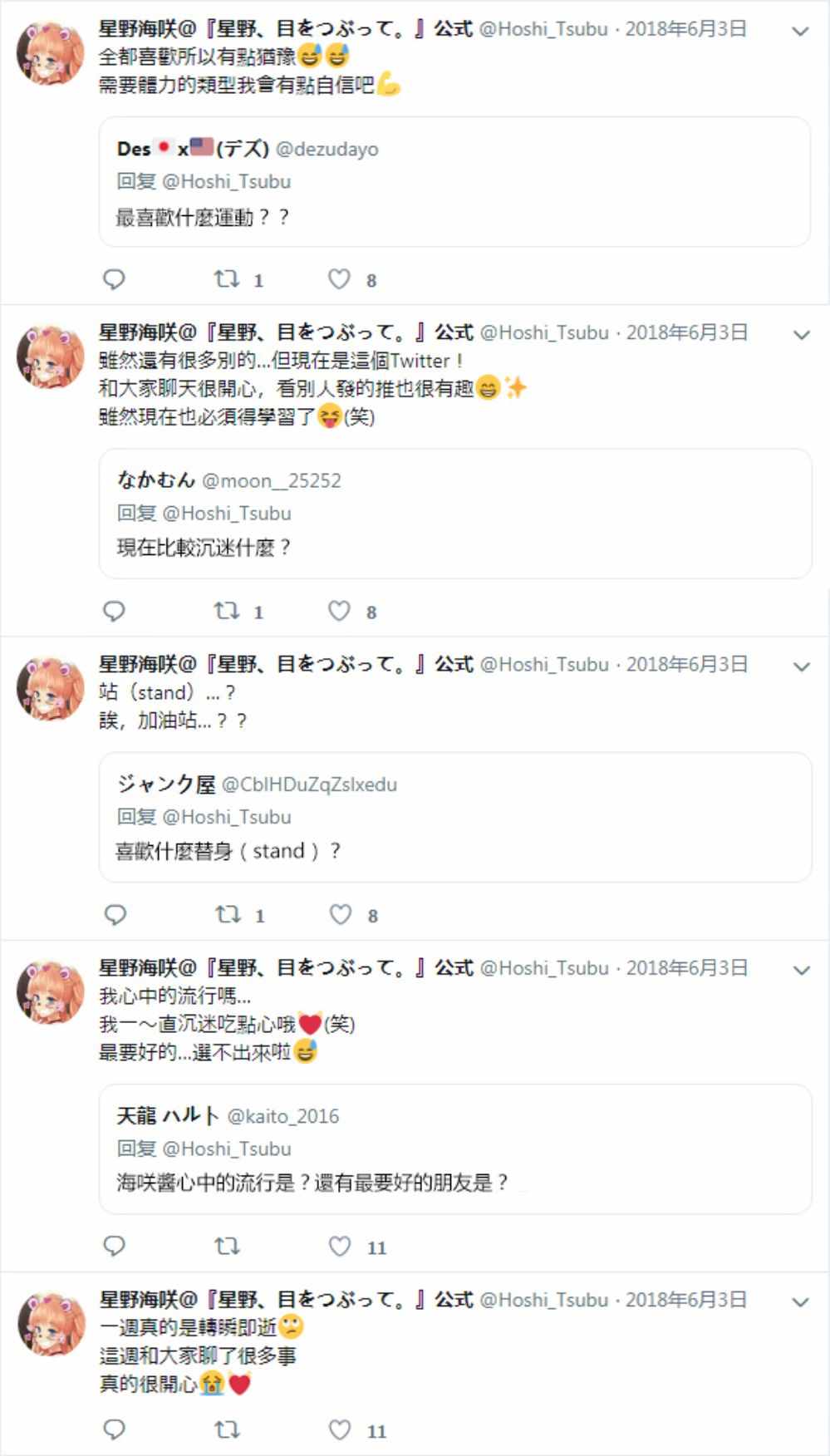Viewport: 830px width, 1456px height.
Task: Open the profile avatar on the stand tweet
Action: [50, 688]
